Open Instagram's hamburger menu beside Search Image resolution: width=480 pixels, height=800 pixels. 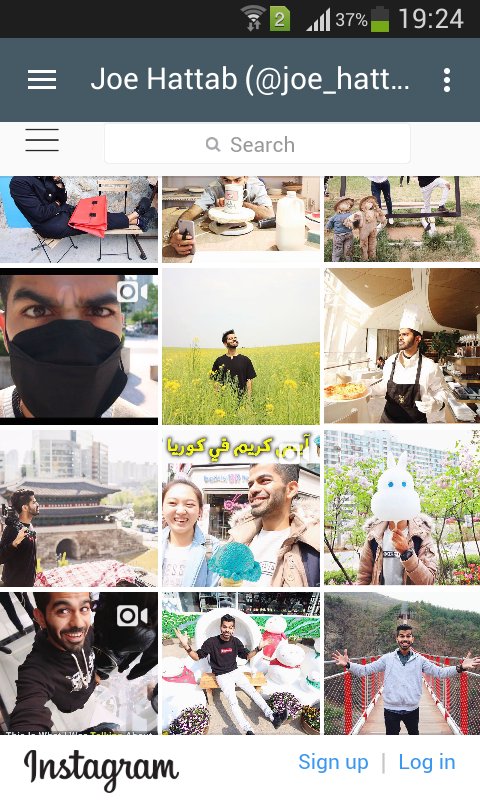click(42, 140)
